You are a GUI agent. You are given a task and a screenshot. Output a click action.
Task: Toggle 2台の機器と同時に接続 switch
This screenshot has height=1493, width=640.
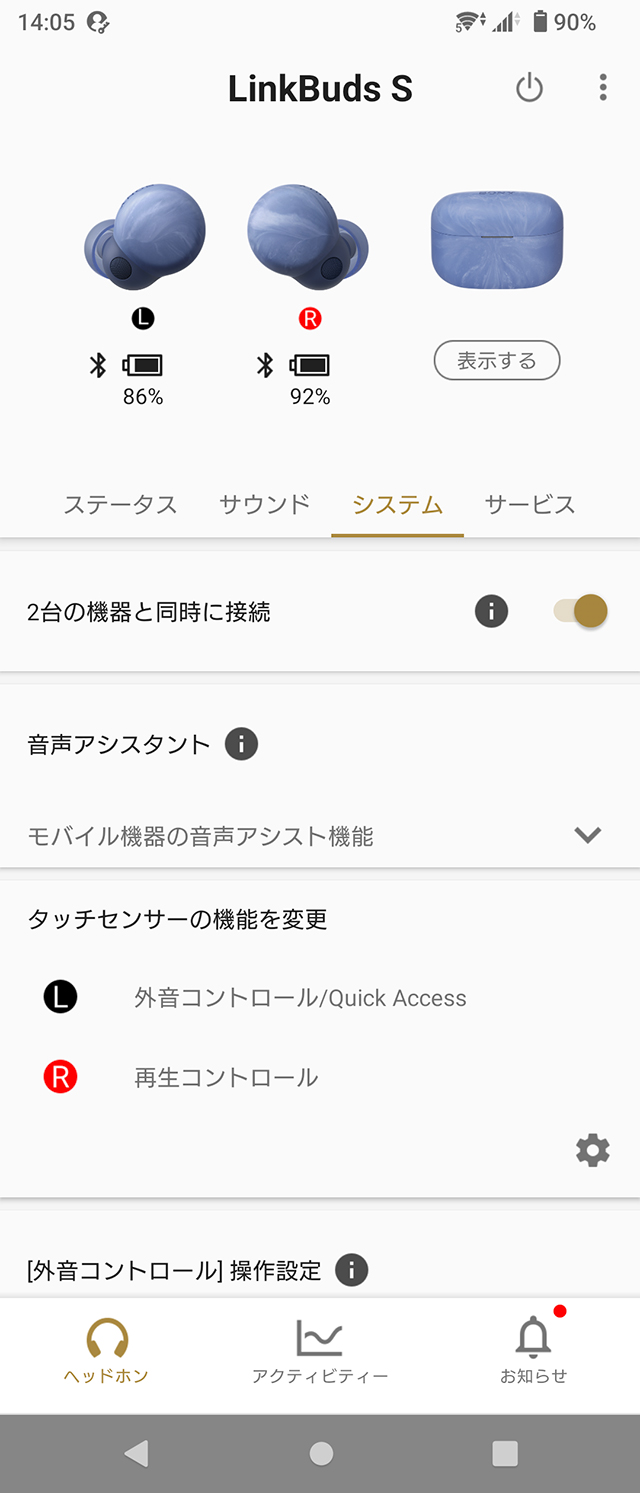click(582, 611)
